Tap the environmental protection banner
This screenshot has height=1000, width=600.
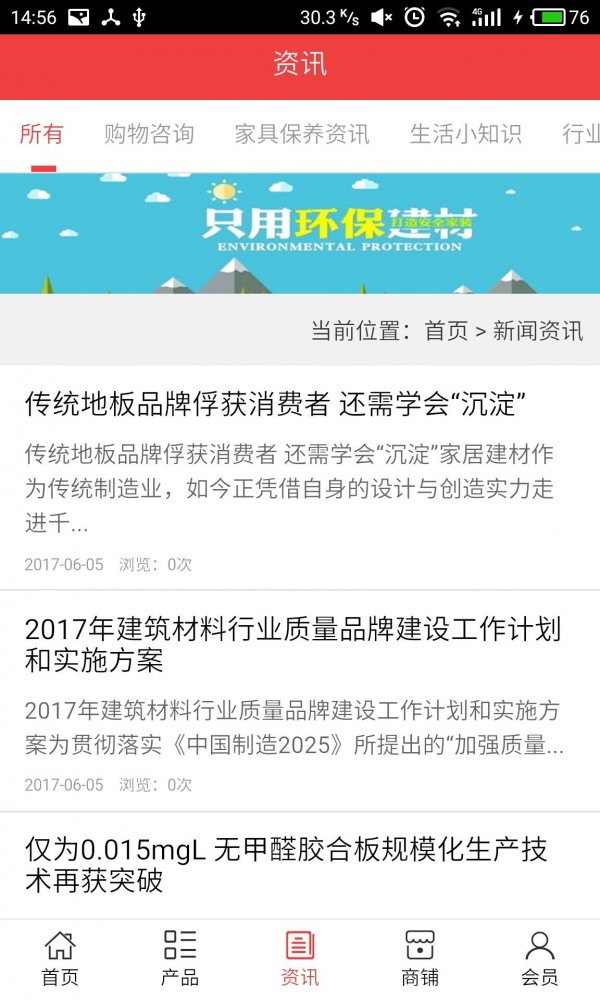pos(300,233)
